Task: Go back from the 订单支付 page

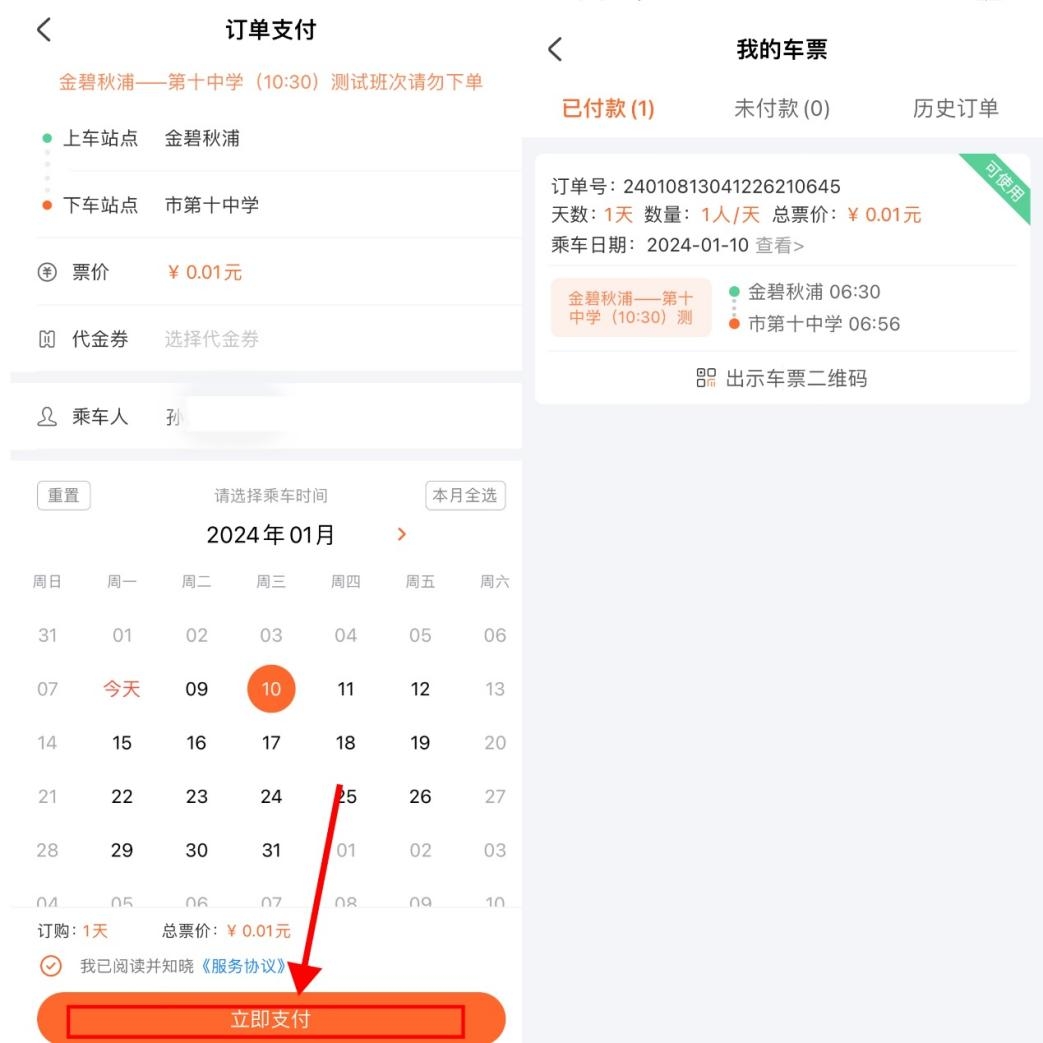Action: click(42, 30)
